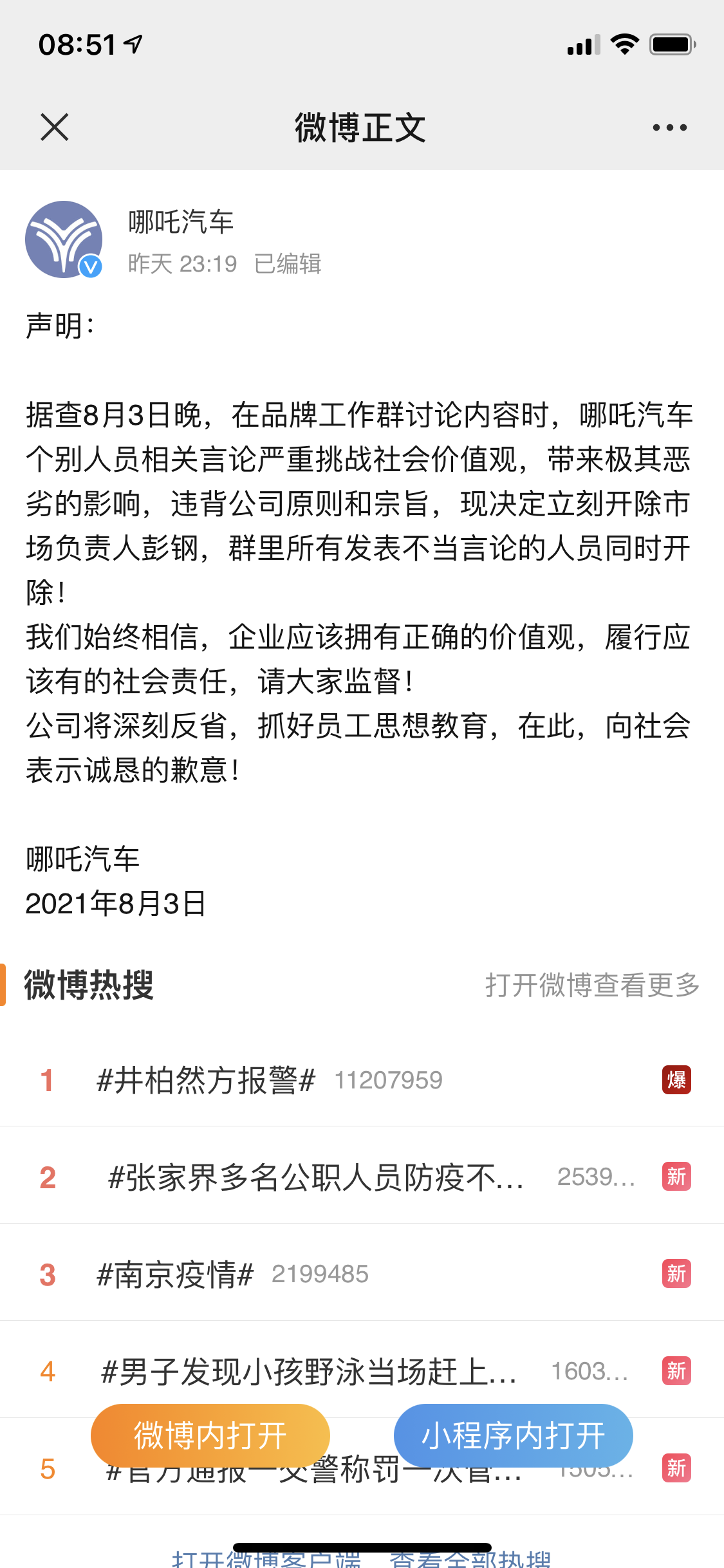Open the 哪吒汽车 profile avatar
This screenshot has width=724, height=1568.
[x=63, y=239]
